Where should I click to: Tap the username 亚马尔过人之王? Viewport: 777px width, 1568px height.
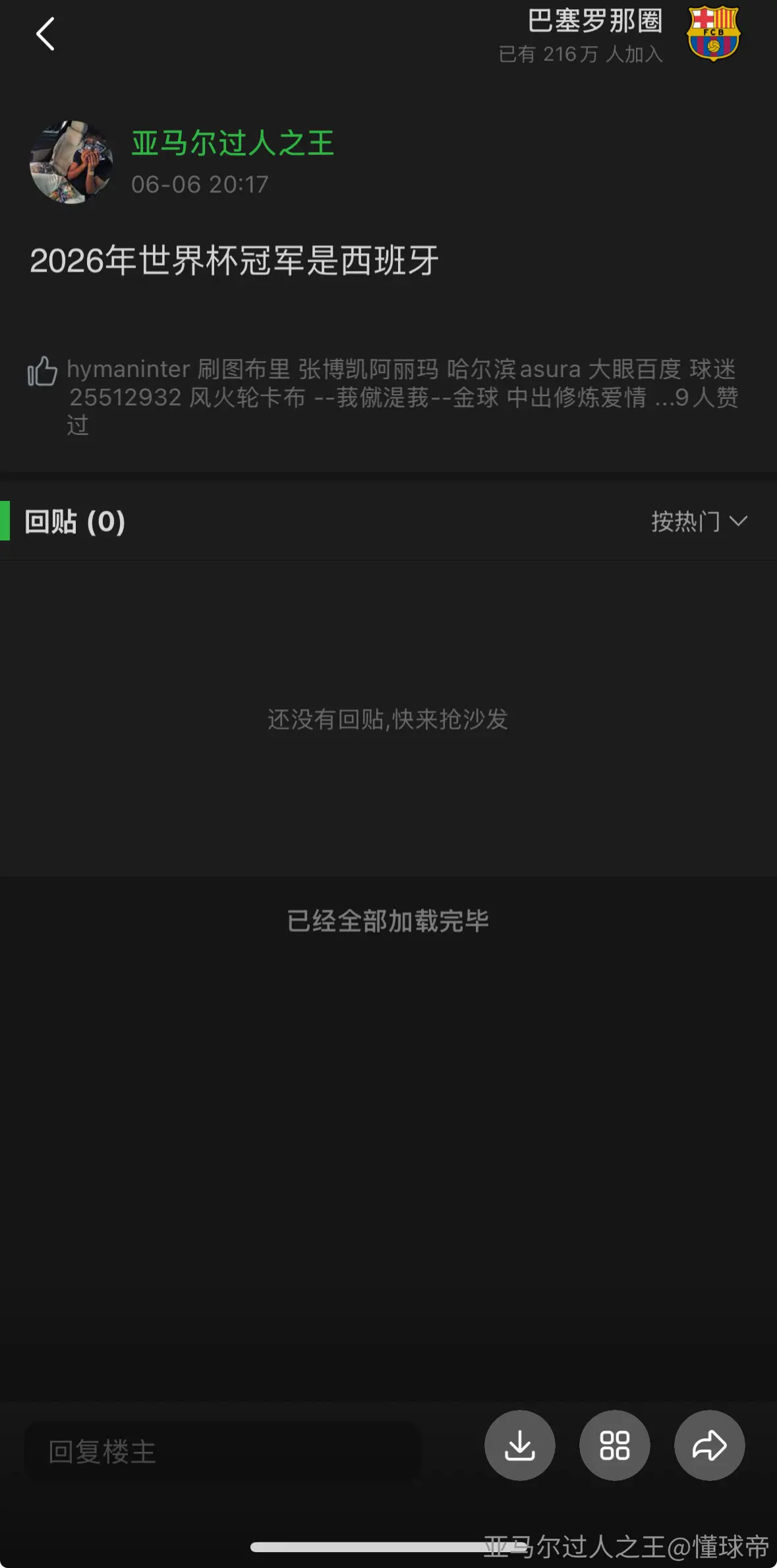click(233, 143)
